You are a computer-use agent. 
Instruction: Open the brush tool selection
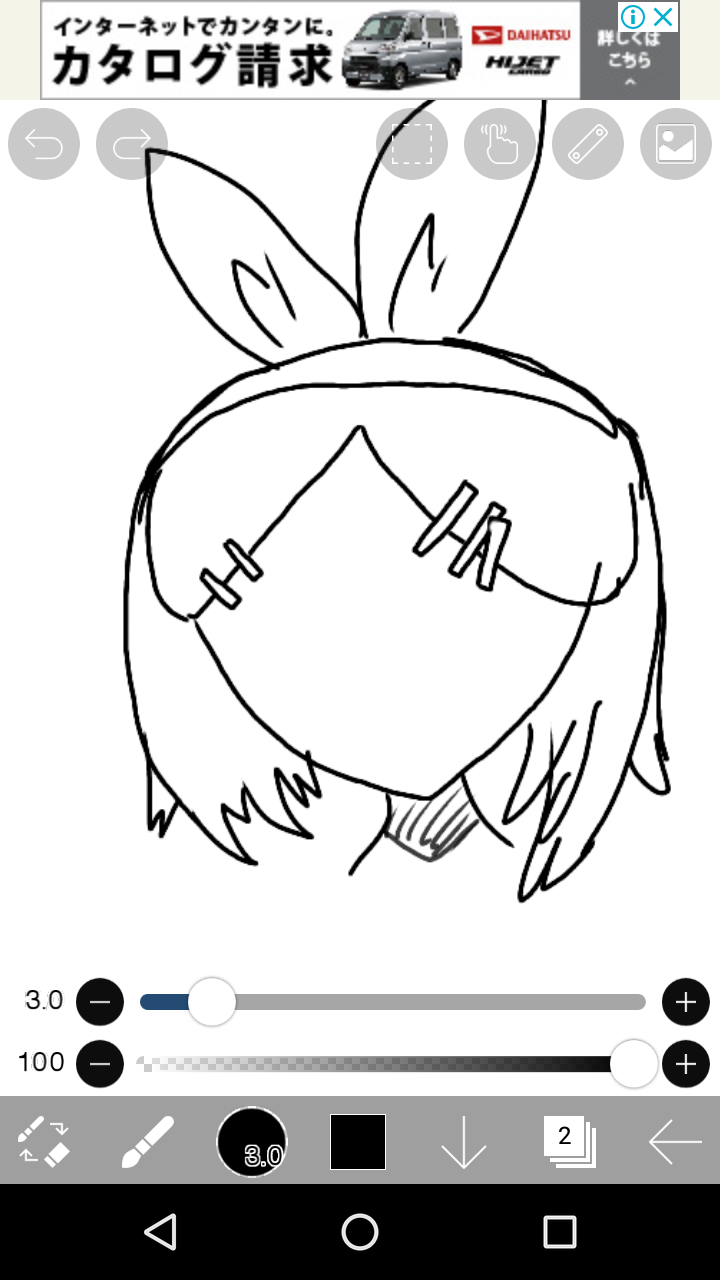pyautogui.click(x=148, y=1142)
